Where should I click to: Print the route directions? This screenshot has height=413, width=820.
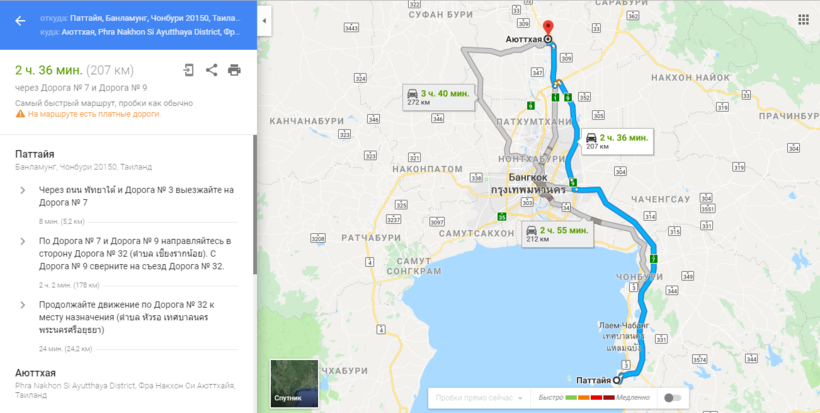point(234,70)
